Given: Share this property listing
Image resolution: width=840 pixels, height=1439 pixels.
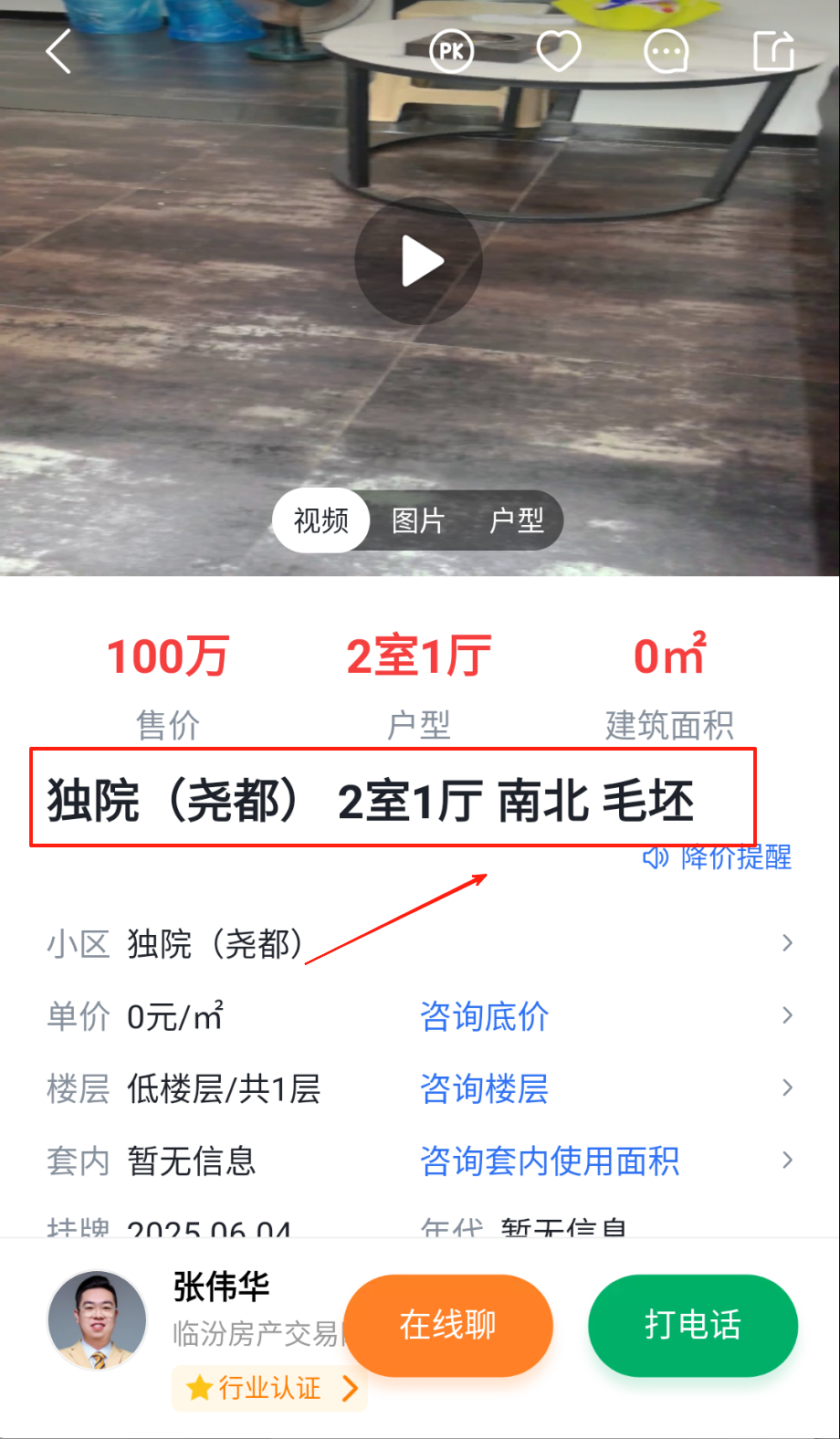Looking at the screenshot, I should click(773, 51).
